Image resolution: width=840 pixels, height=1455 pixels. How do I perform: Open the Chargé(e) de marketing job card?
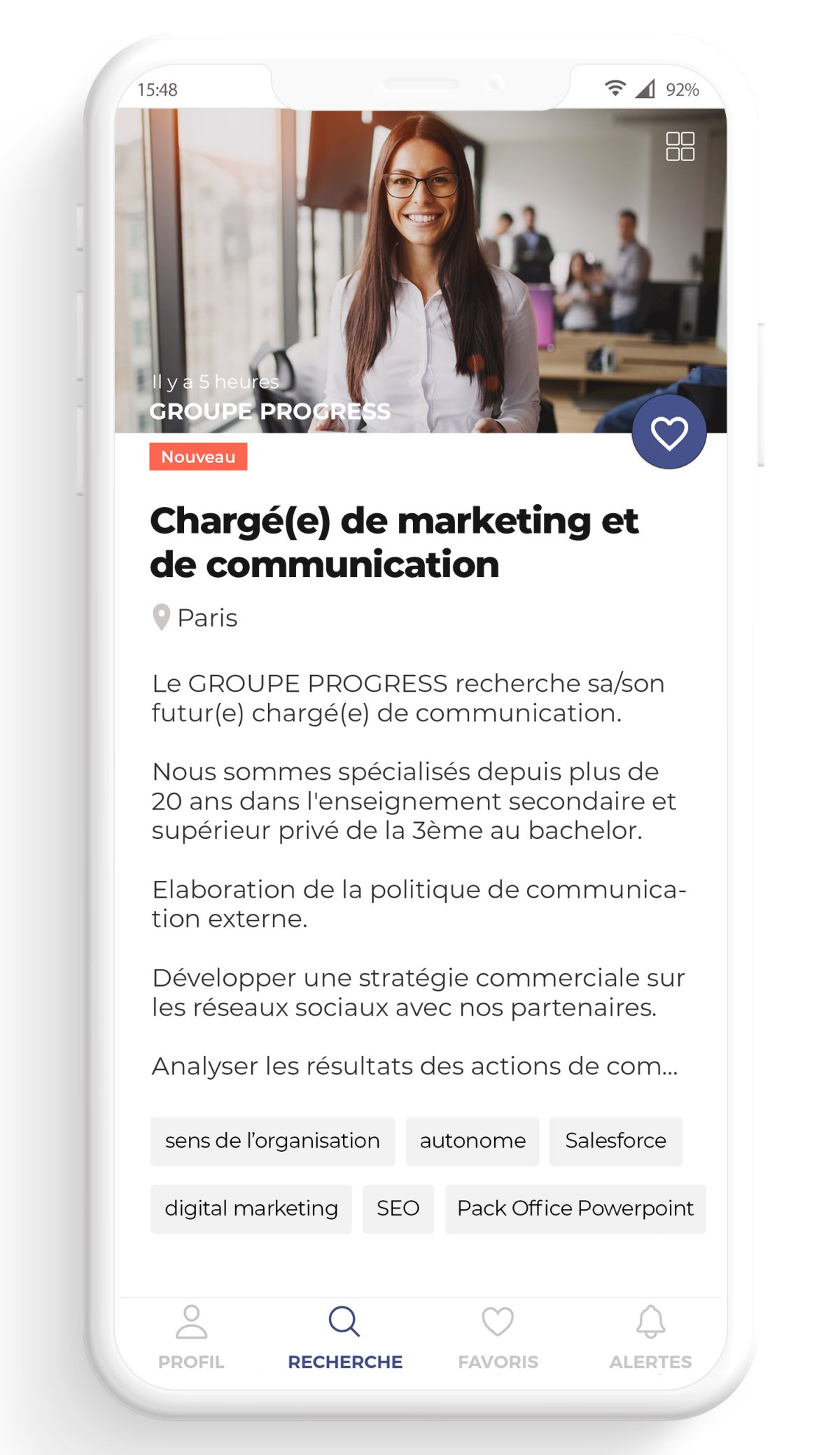[x=394, y=542]
